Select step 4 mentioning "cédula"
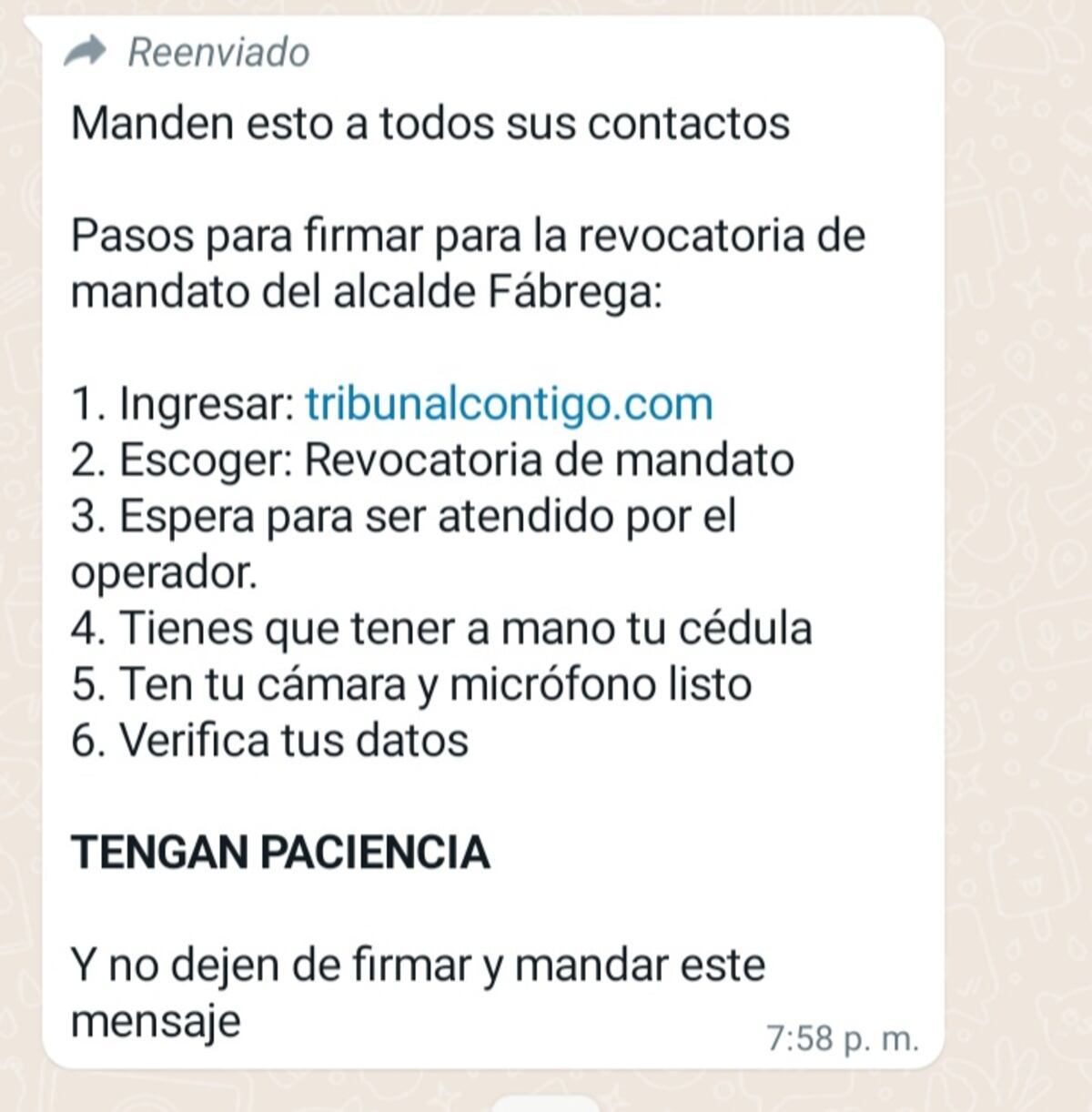 (446, 625)
